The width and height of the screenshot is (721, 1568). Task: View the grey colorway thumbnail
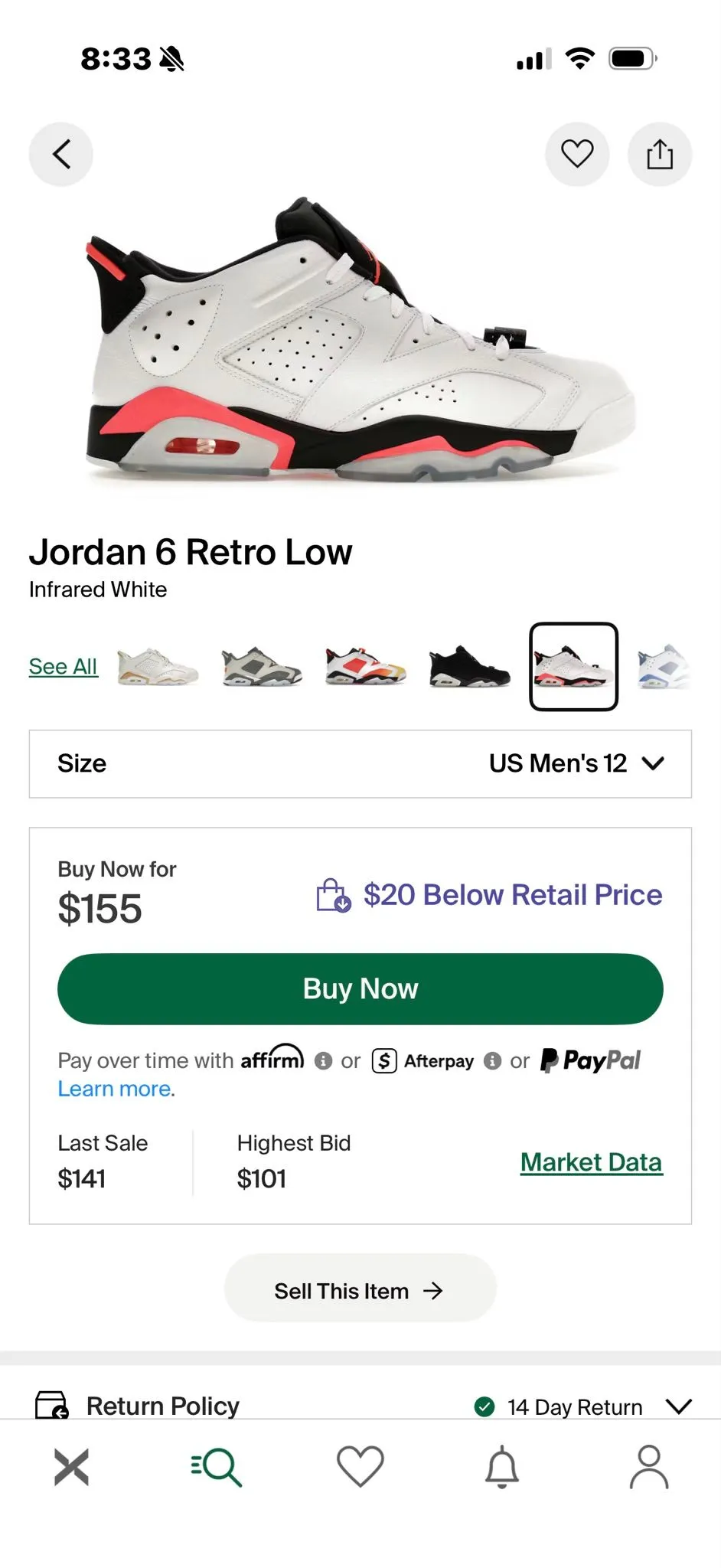tap(261, 666)
